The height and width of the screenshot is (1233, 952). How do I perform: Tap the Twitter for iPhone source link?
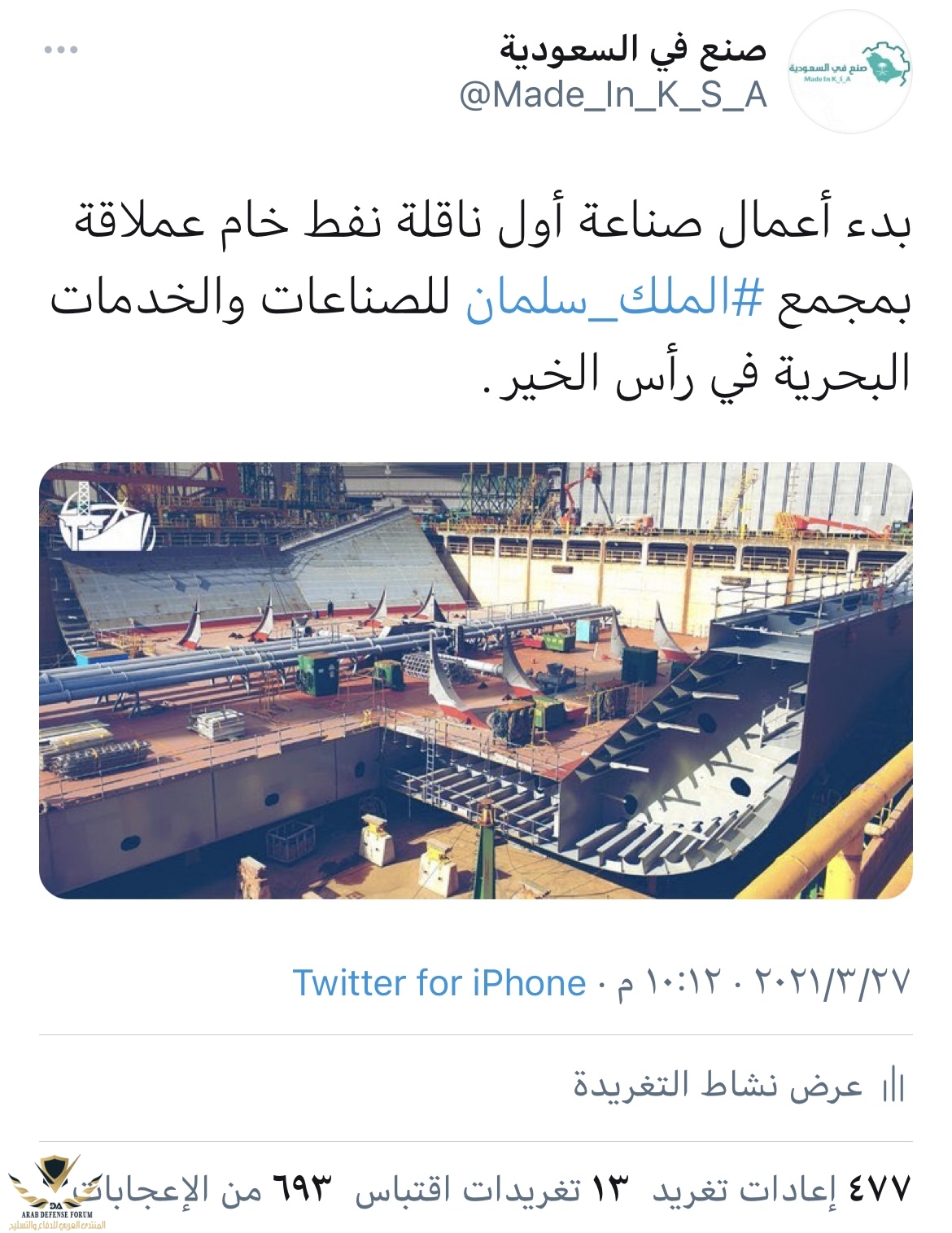pos(439,983)
